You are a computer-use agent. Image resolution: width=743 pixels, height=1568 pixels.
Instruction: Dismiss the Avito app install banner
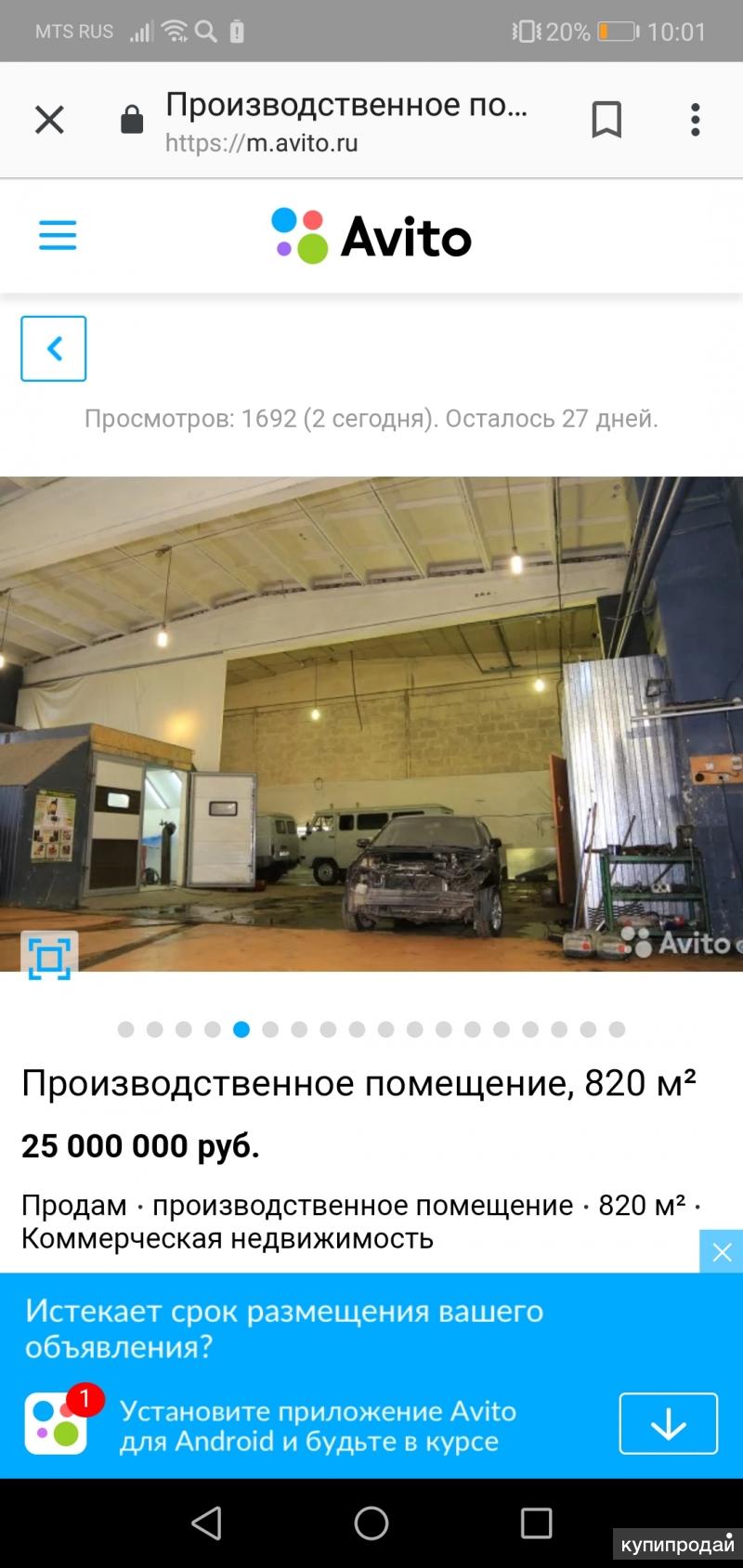click(722, 1252)
